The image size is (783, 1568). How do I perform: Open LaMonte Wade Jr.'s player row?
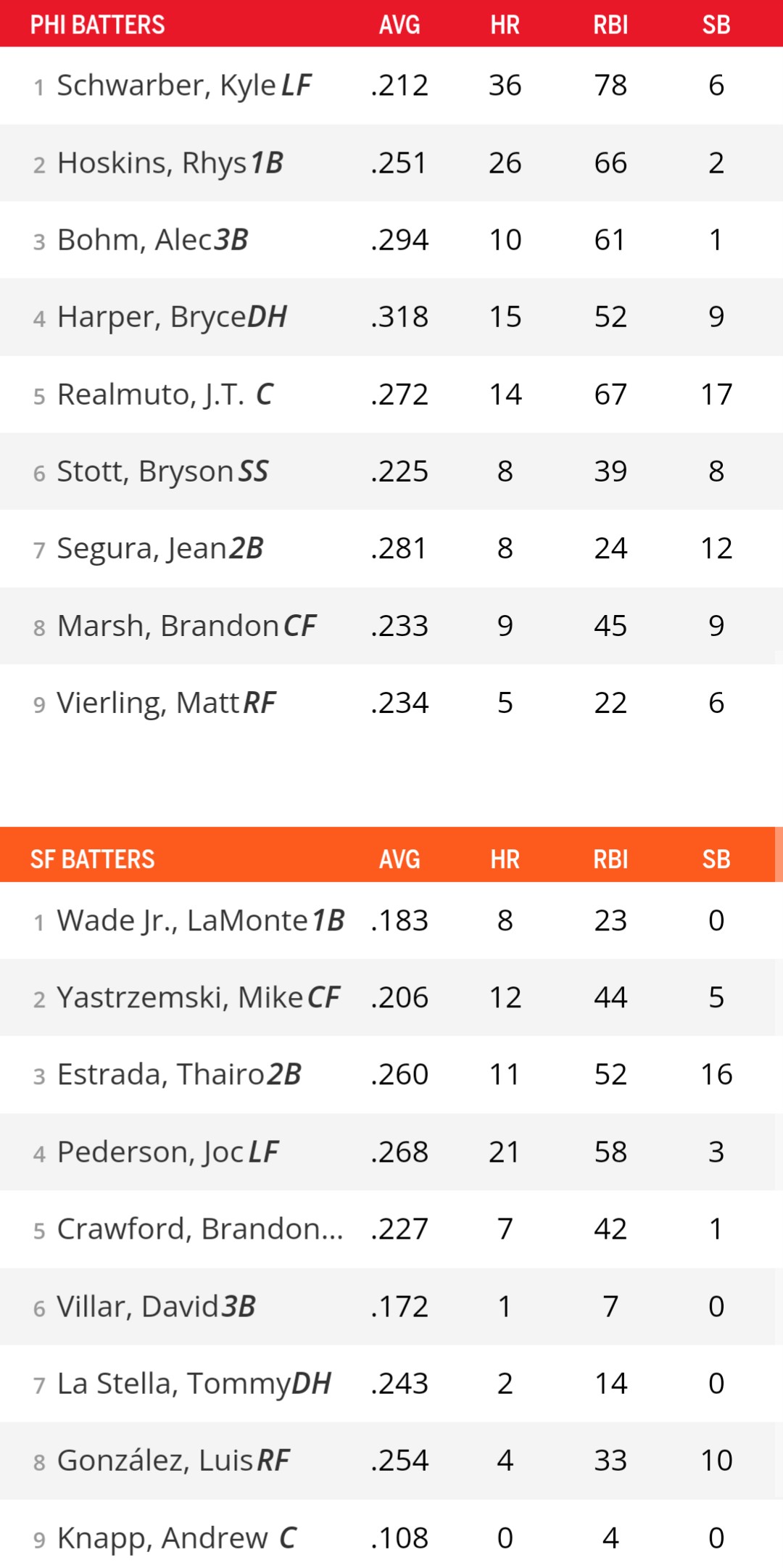click(183, 920)
